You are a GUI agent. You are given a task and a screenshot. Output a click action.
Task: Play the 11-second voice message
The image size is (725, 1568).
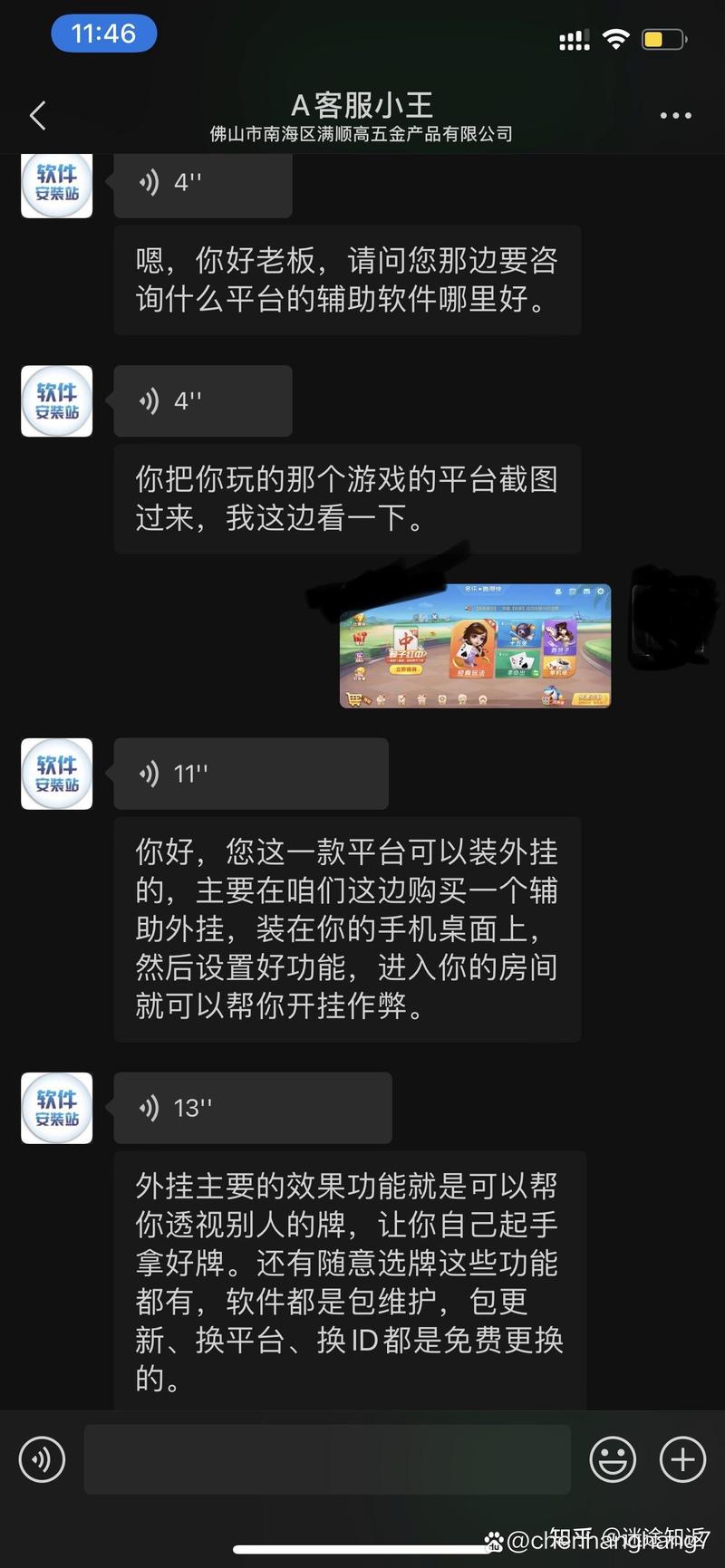pos(251,774)
